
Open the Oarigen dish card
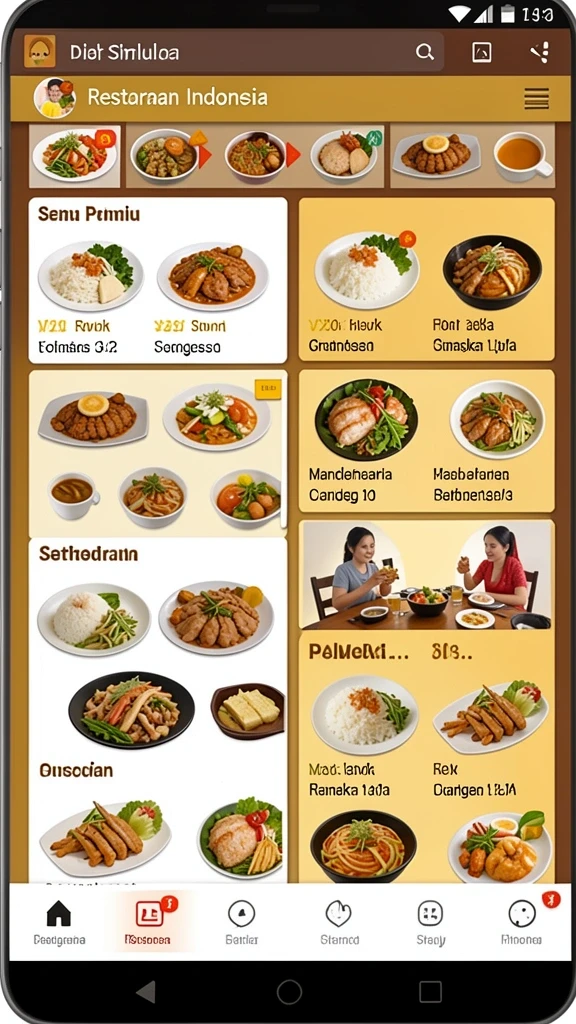(491, 736)
